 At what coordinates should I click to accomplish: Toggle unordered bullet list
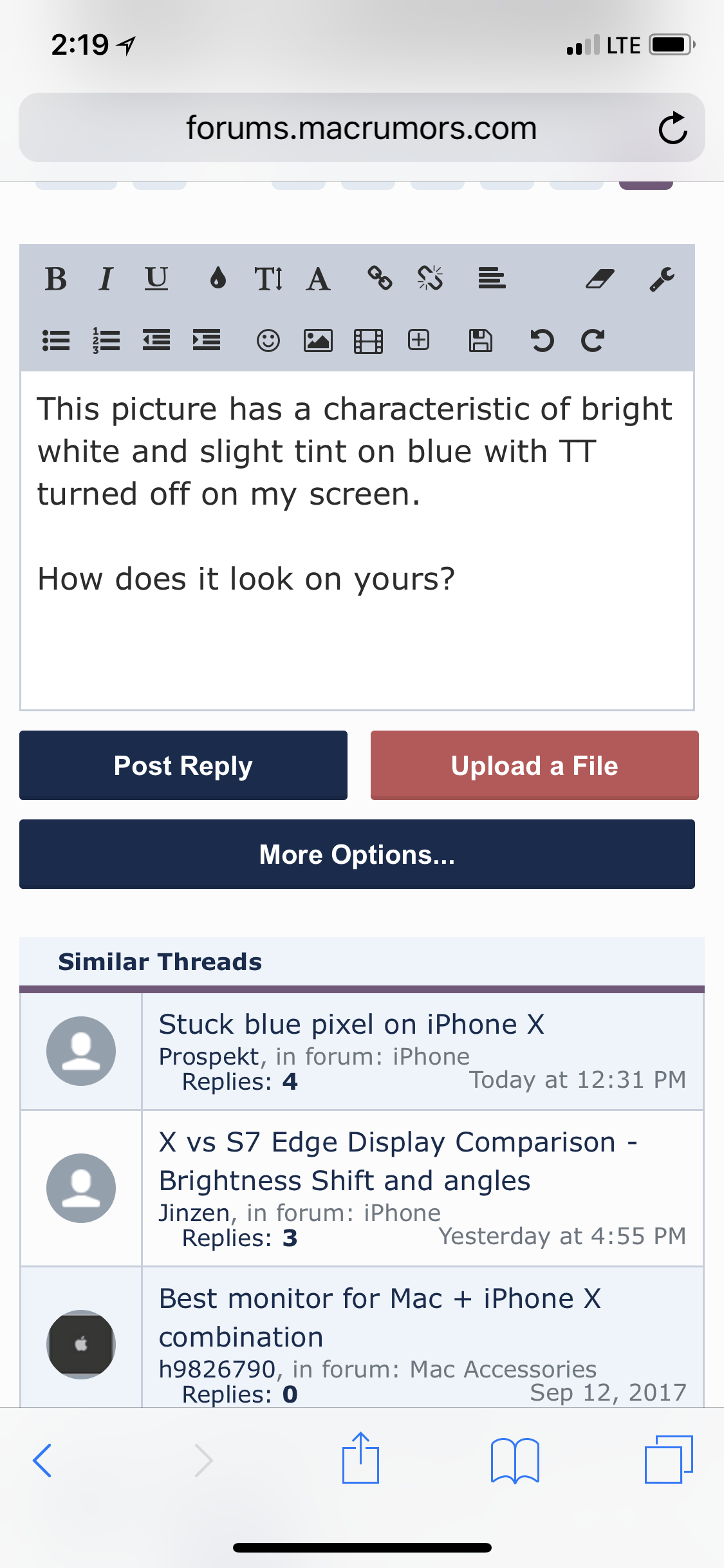(56, 341)
